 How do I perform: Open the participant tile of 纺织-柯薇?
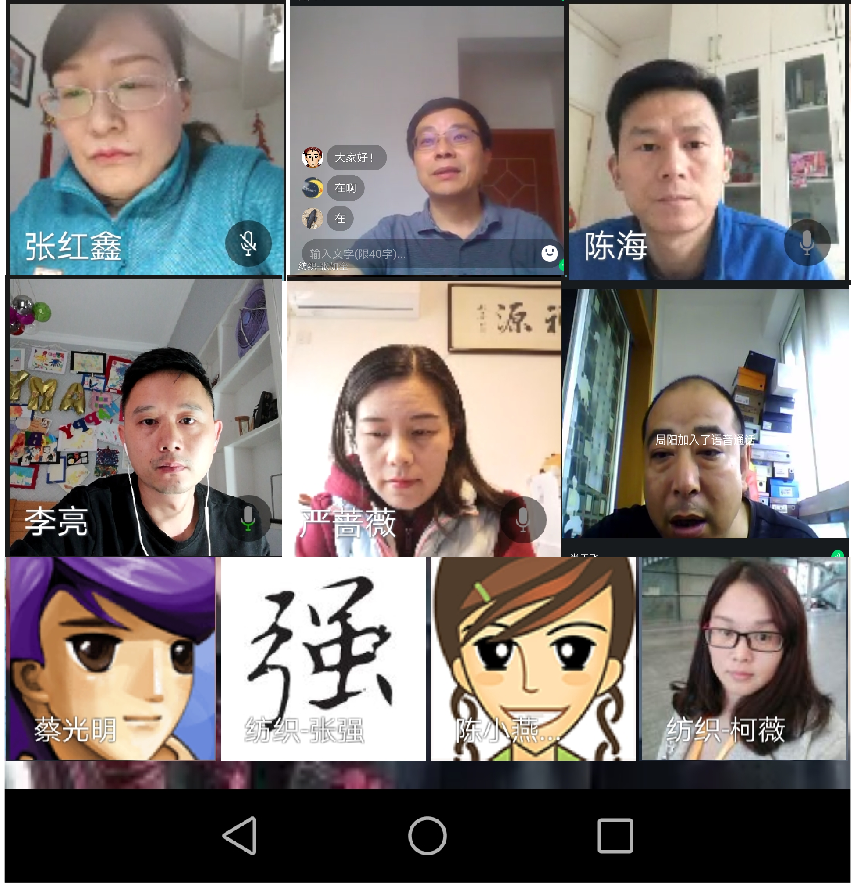click(744, 658)
